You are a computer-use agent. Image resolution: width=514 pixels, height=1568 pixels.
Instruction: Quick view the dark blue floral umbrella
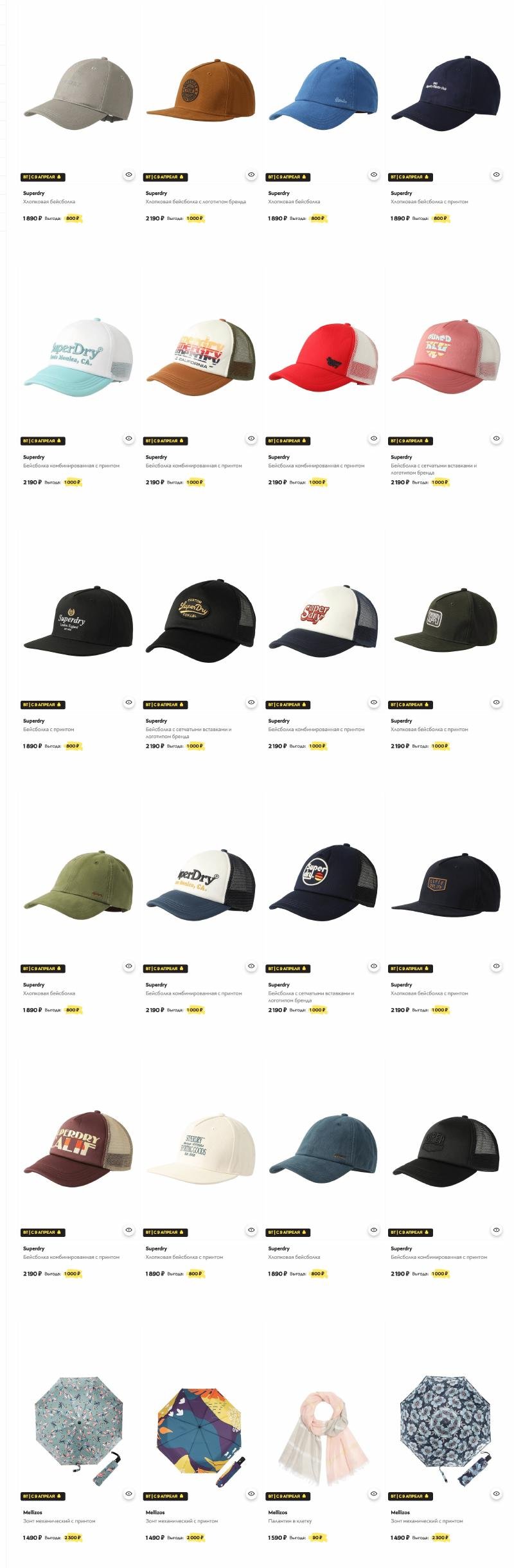(496, 1493)
